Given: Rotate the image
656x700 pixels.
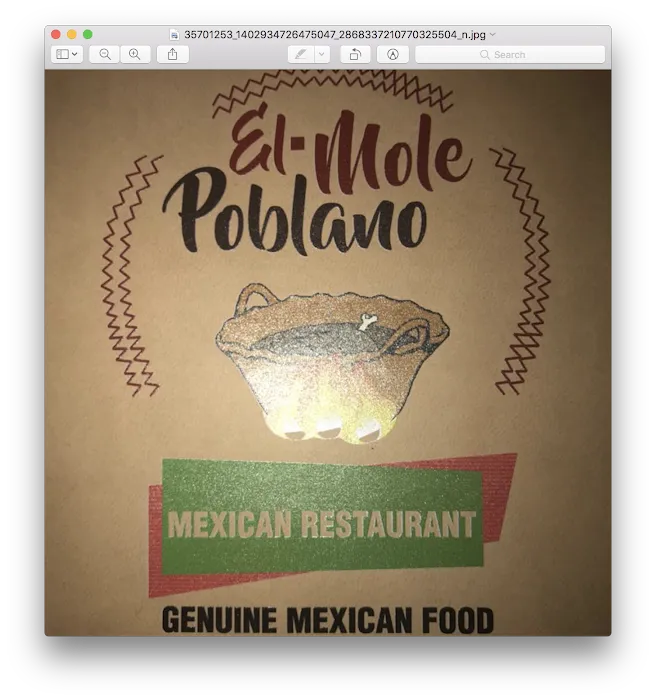Looking at the screenshot, I should 355,54.
